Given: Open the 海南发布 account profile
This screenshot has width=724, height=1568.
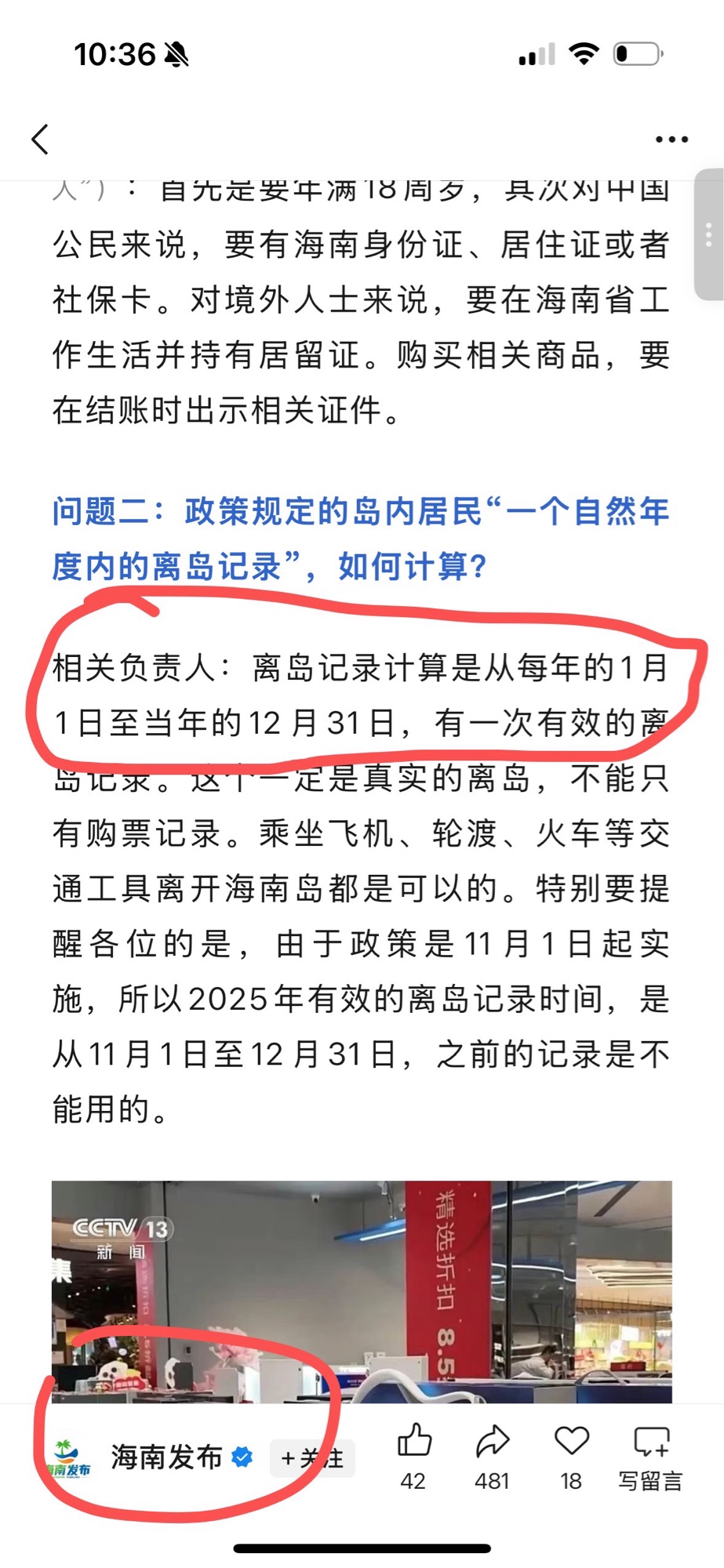Looking at the screenshot, I should coord(166,1457).
